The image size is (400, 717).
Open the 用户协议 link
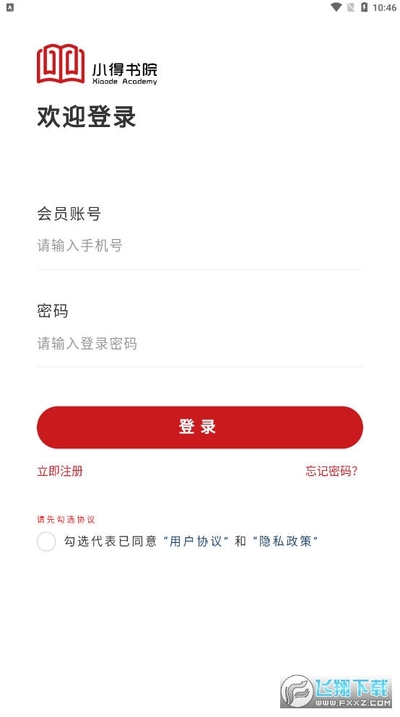pos(196,541)
